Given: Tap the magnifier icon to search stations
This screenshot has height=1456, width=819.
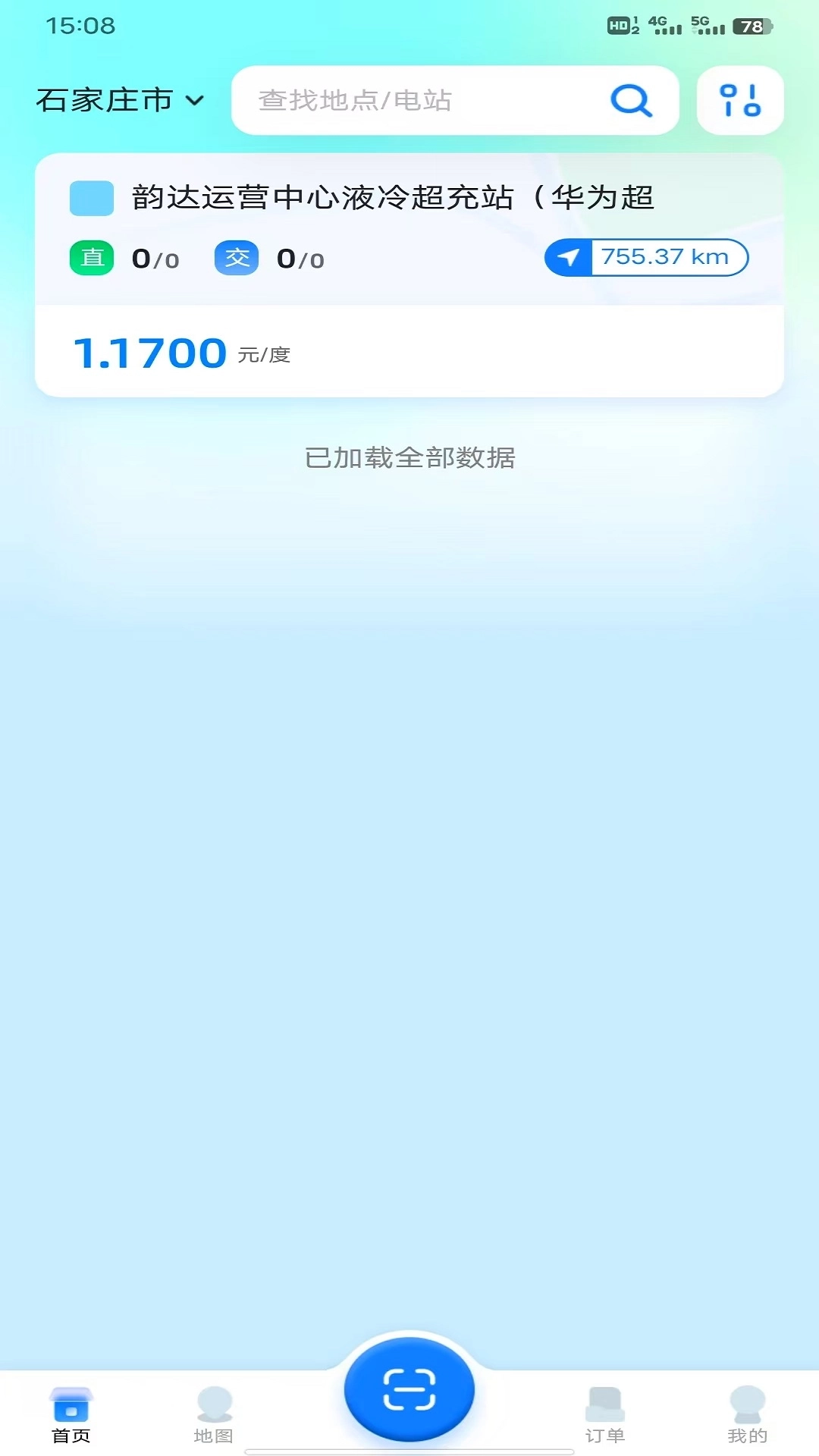Looking at the screenshot, I should point(631,100).
